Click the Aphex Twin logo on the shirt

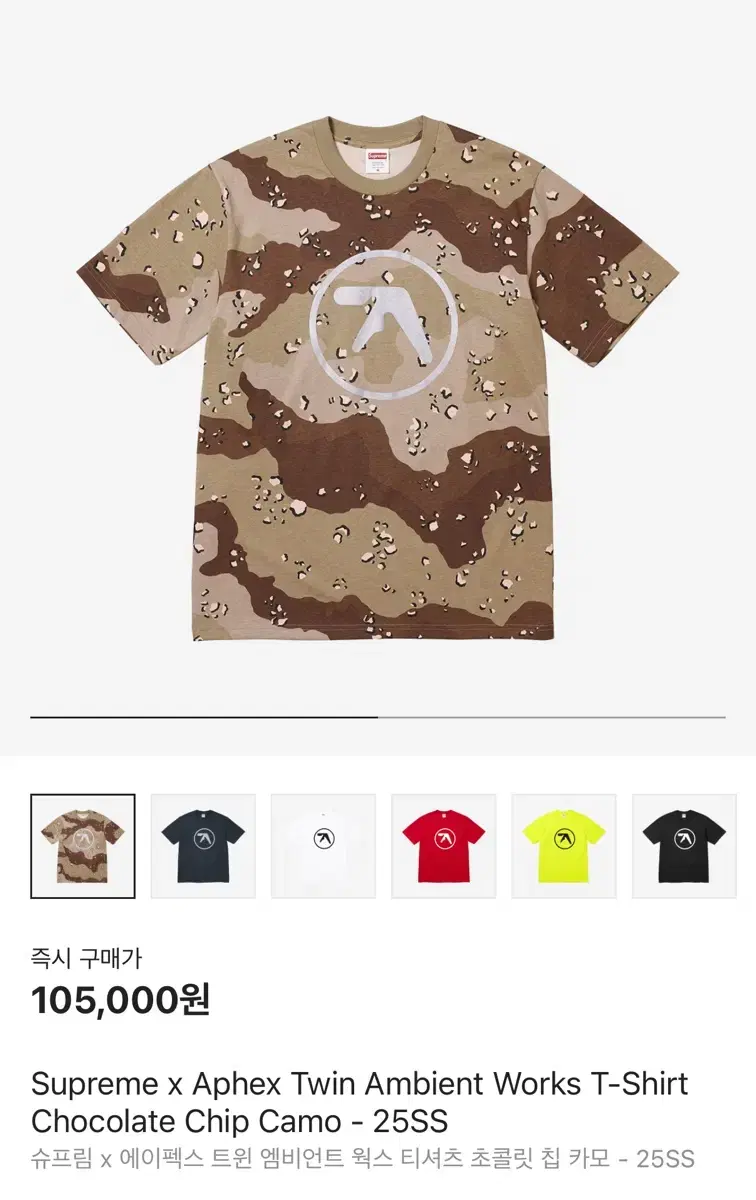383,320
